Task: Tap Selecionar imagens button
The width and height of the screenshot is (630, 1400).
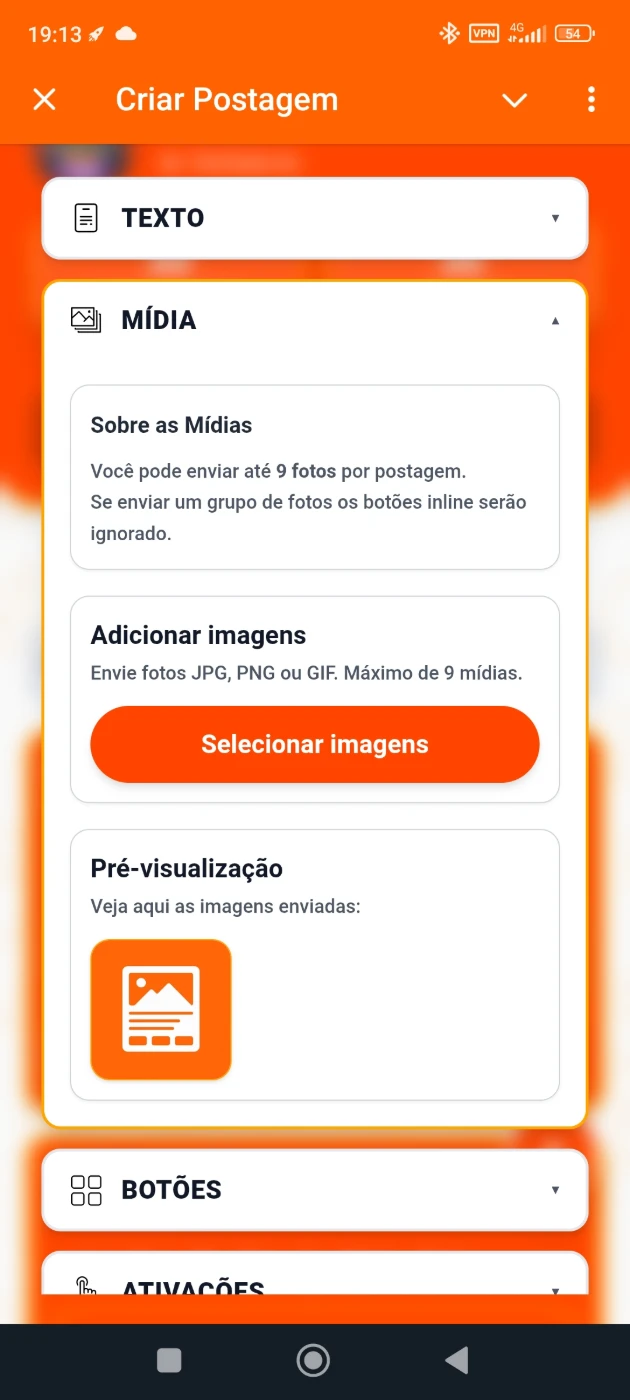Action: click(314, 744)
